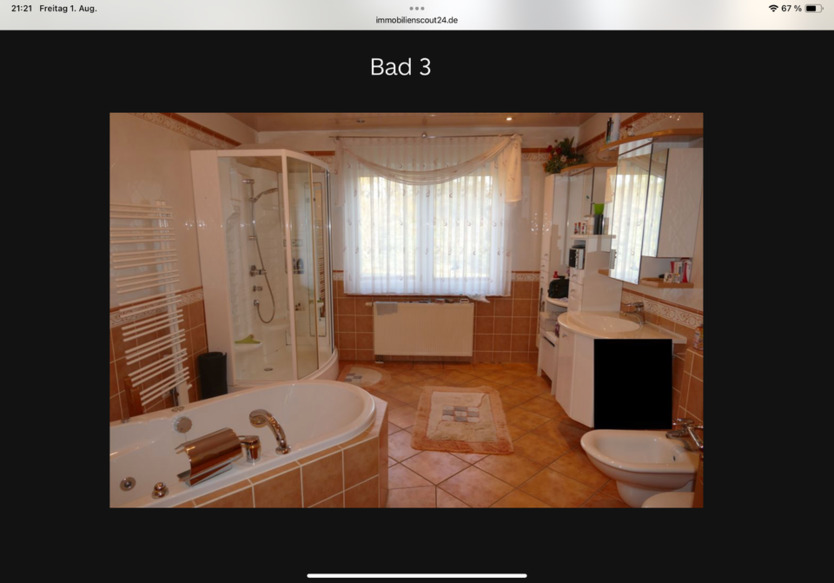
Task: Tap the immobilienscout24.de address bar
Action: coord(417,20)
